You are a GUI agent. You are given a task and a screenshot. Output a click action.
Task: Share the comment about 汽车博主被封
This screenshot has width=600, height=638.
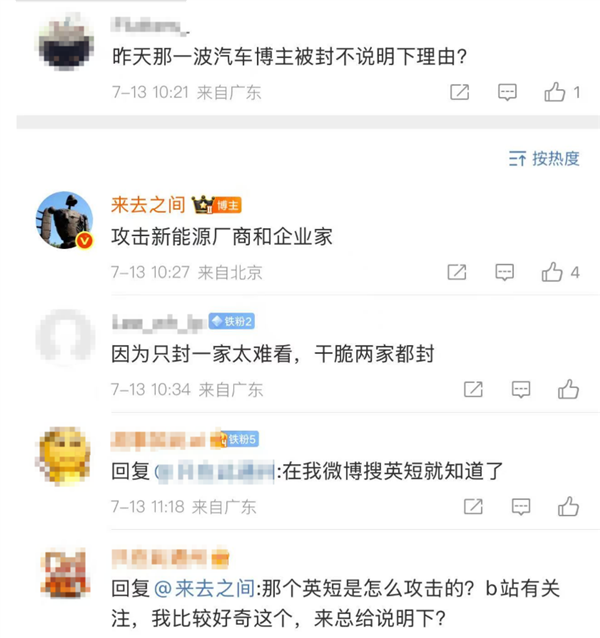[x=459, y=93]
